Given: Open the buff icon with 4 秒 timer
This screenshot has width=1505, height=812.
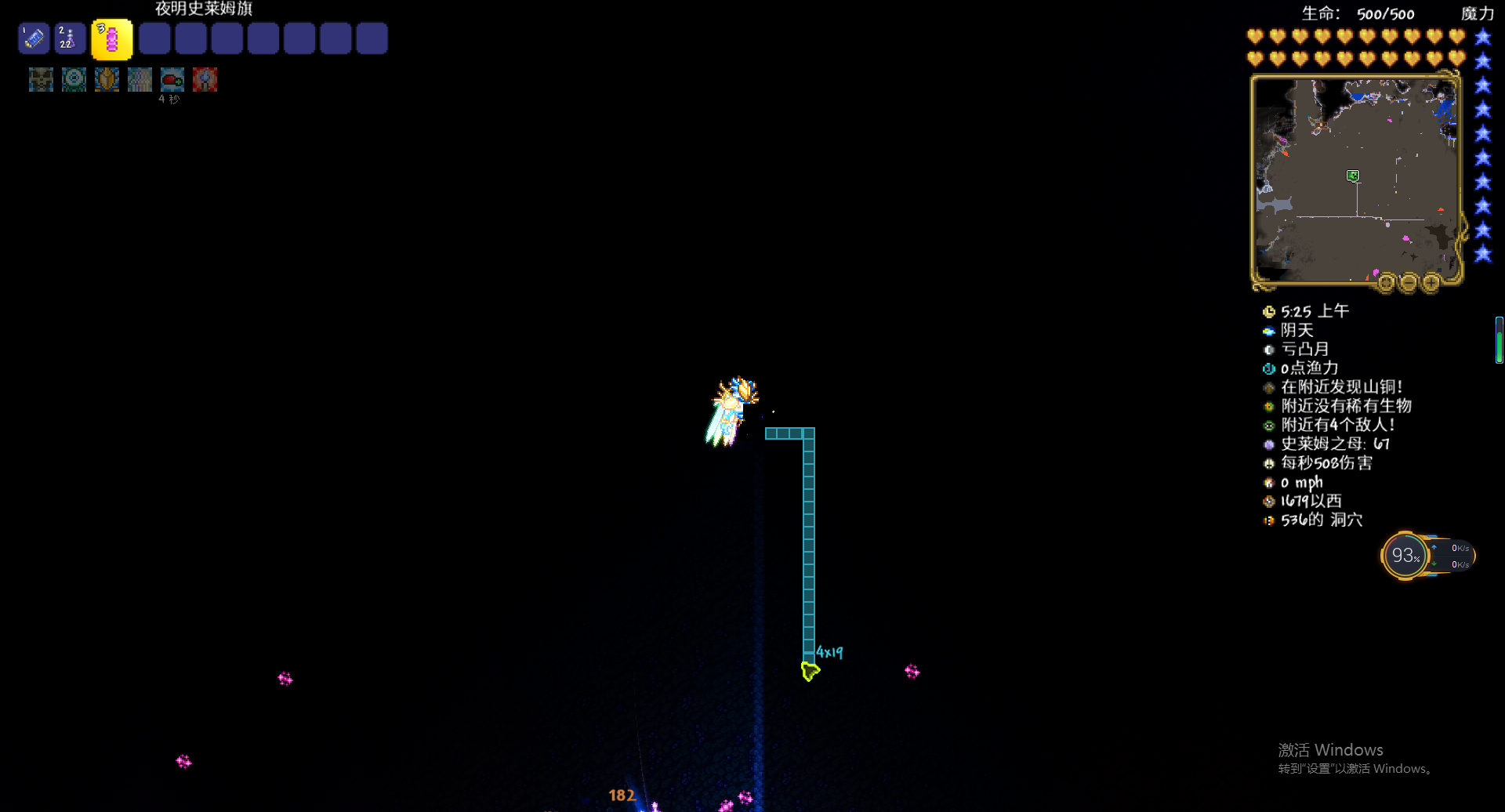Looking at the screenshot, I should 172,79.
